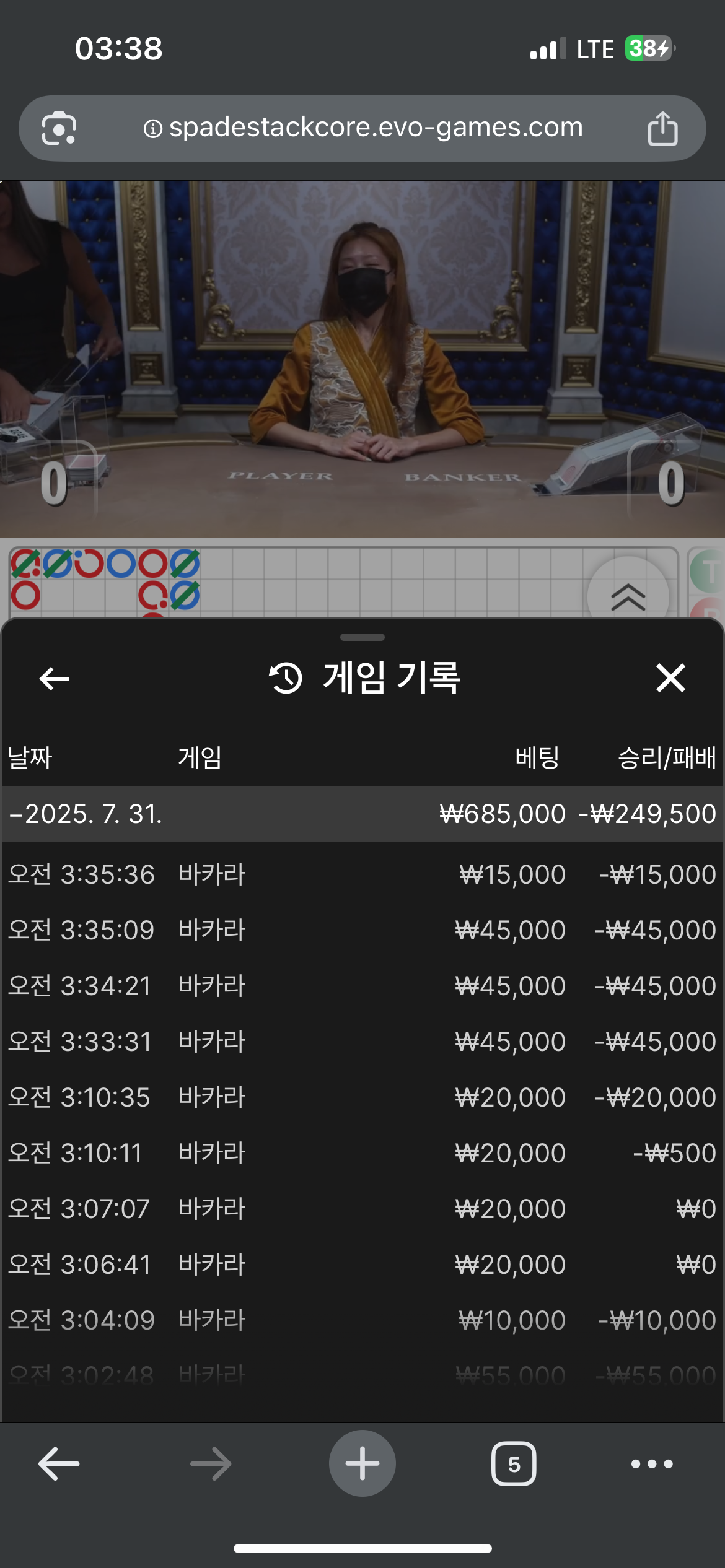The width and height of the screenshot is (725, 1568).
Task: Collapse the 2025. 7. 31. date group
Action: (87, 814)
